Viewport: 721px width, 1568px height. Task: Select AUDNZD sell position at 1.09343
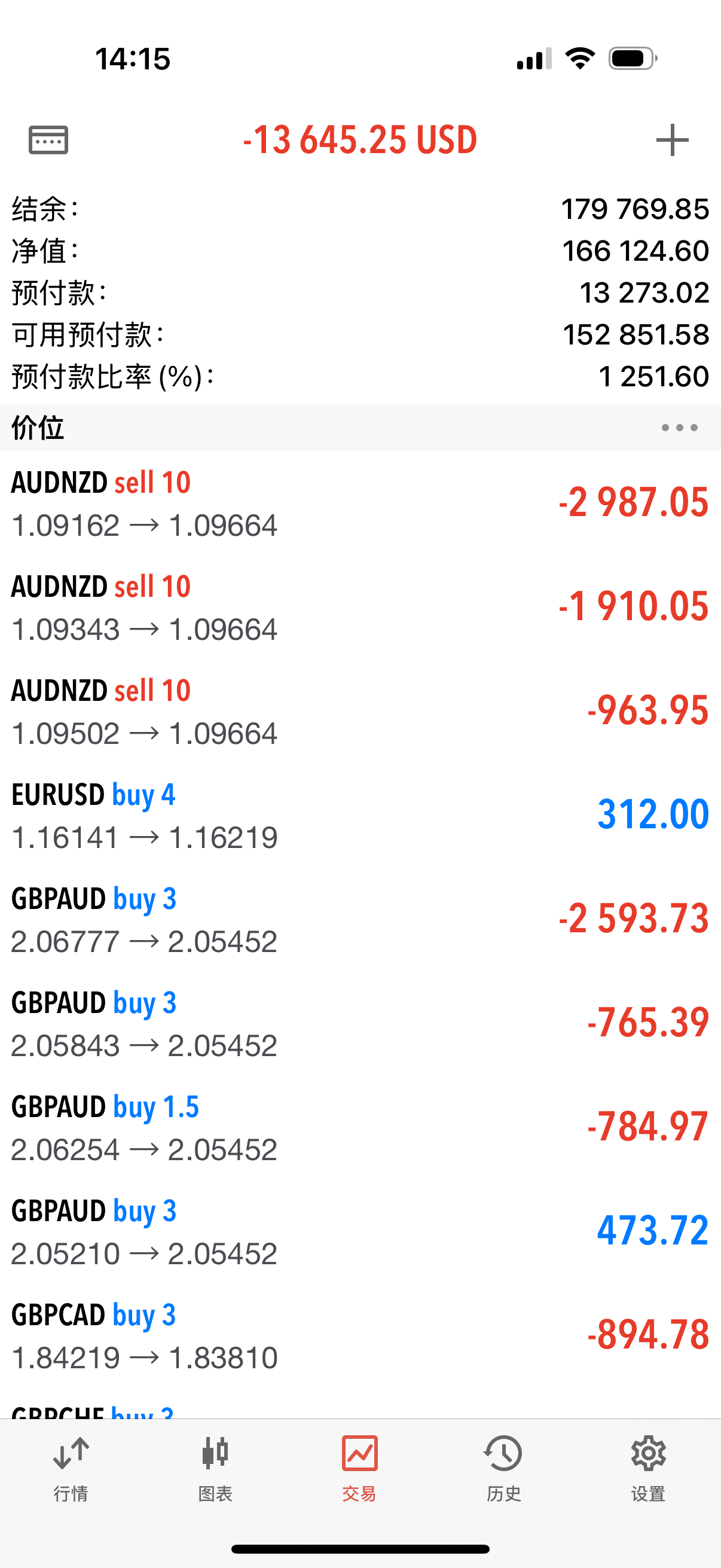pos(360,607)
